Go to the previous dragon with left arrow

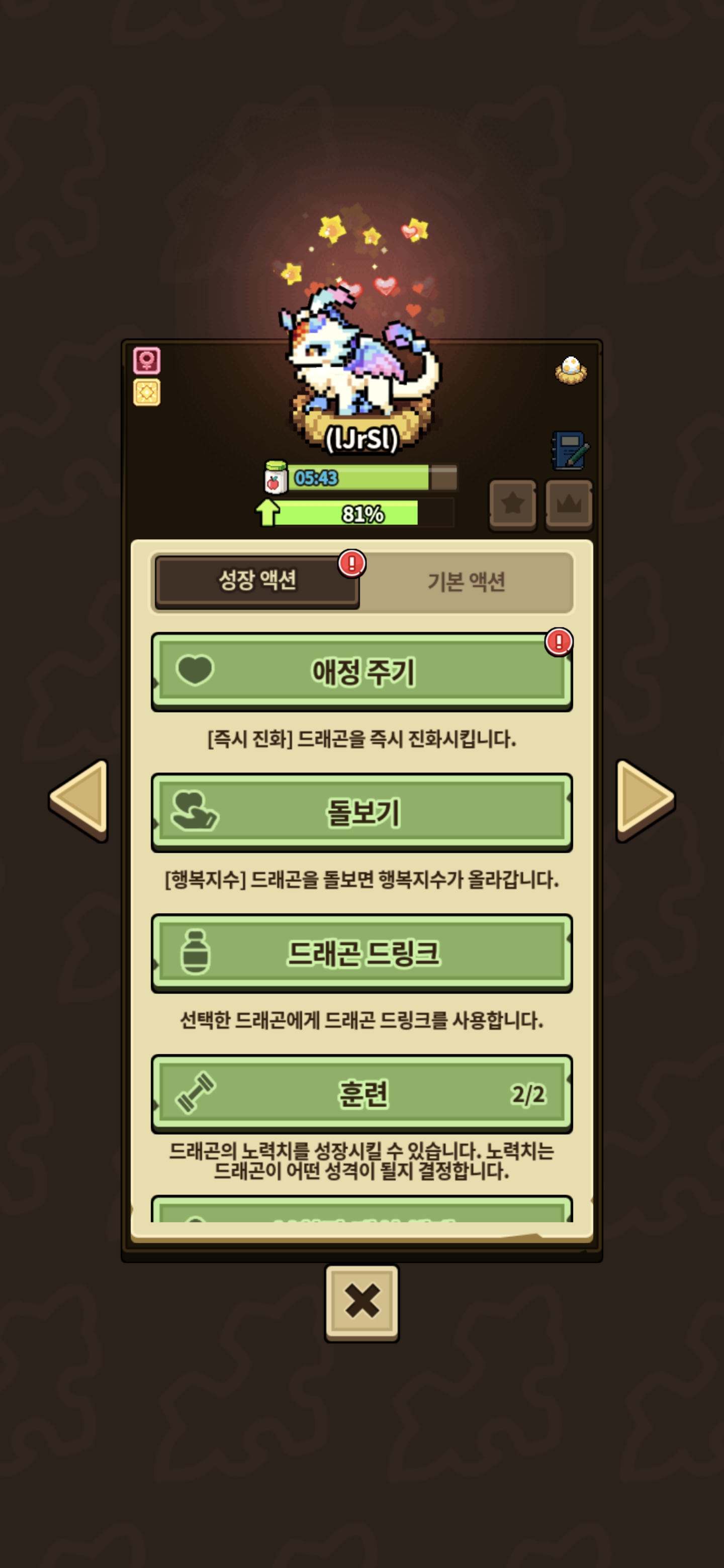[80, 800]
